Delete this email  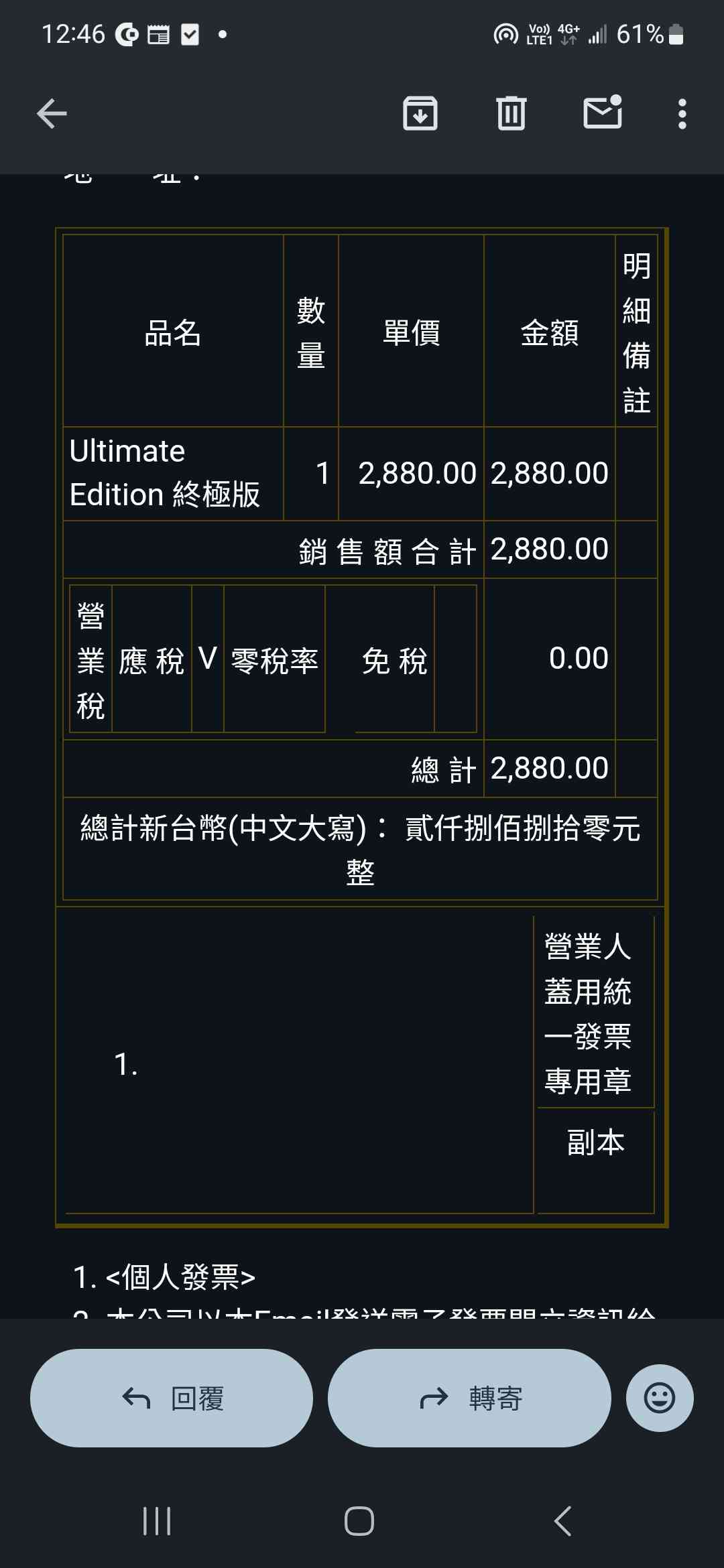point(511,113)
